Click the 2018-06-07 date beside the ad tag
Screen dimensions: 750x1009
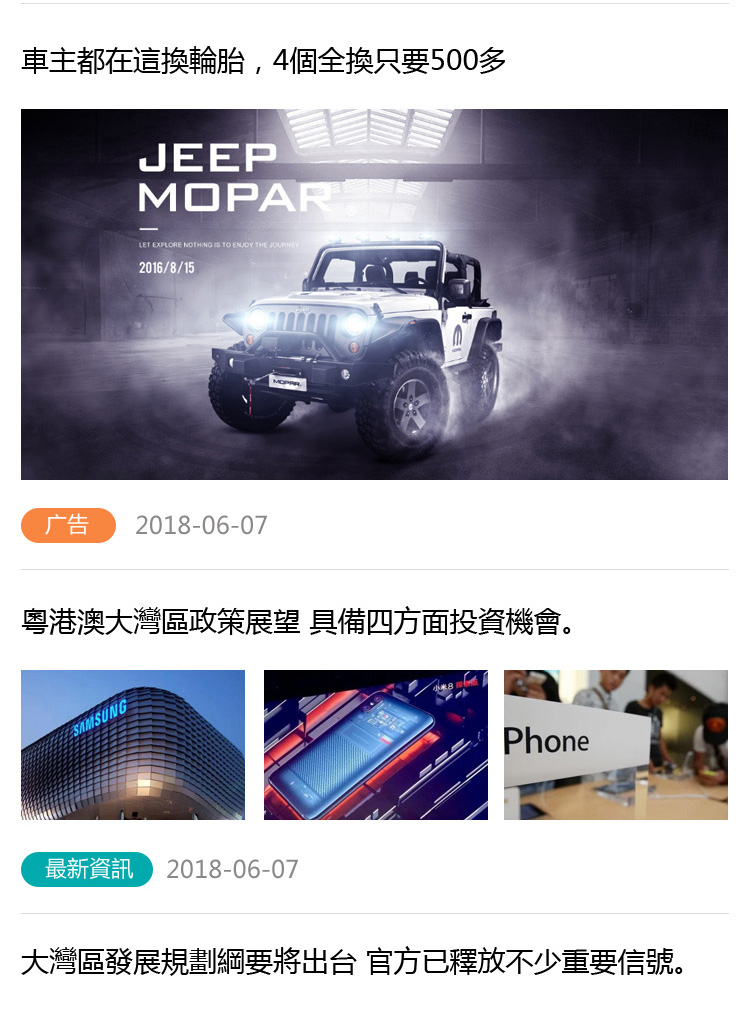click(x=202, y=524)
